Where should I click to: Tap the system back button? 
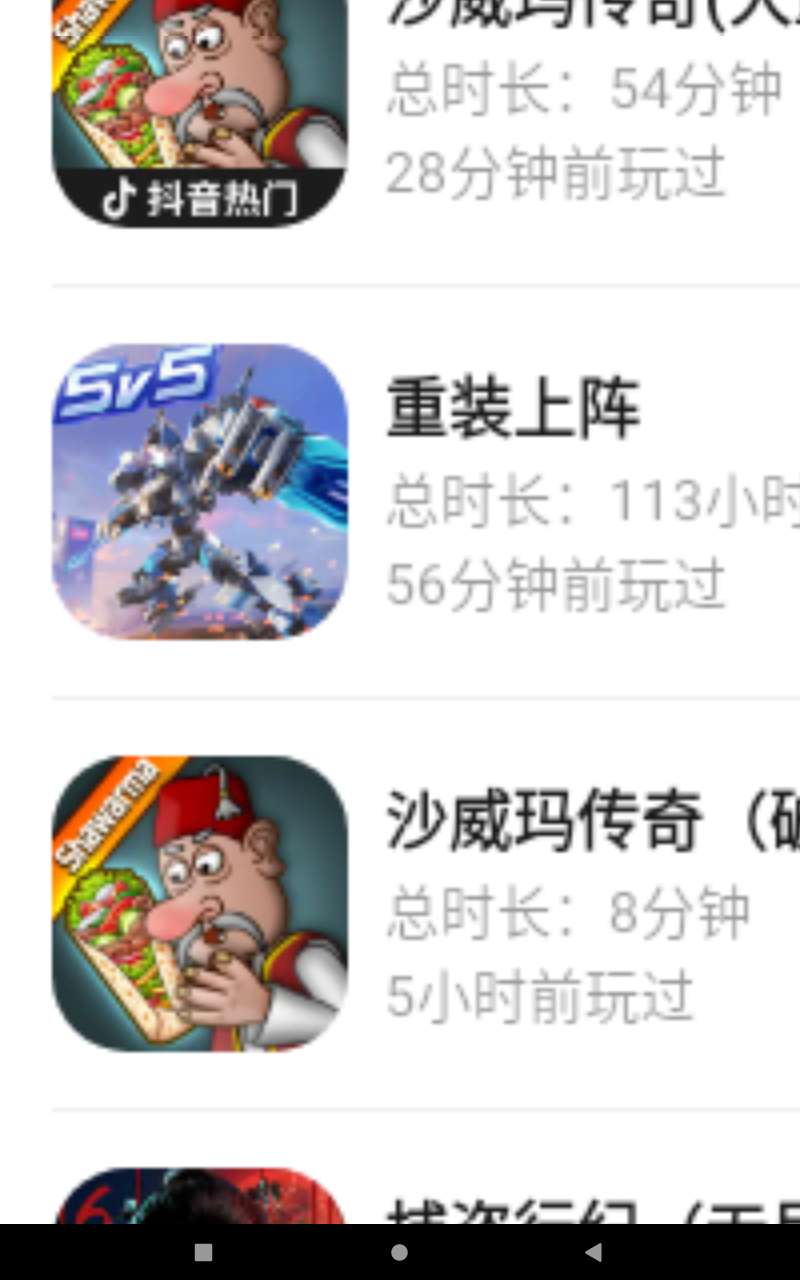tap(593, 1252)
